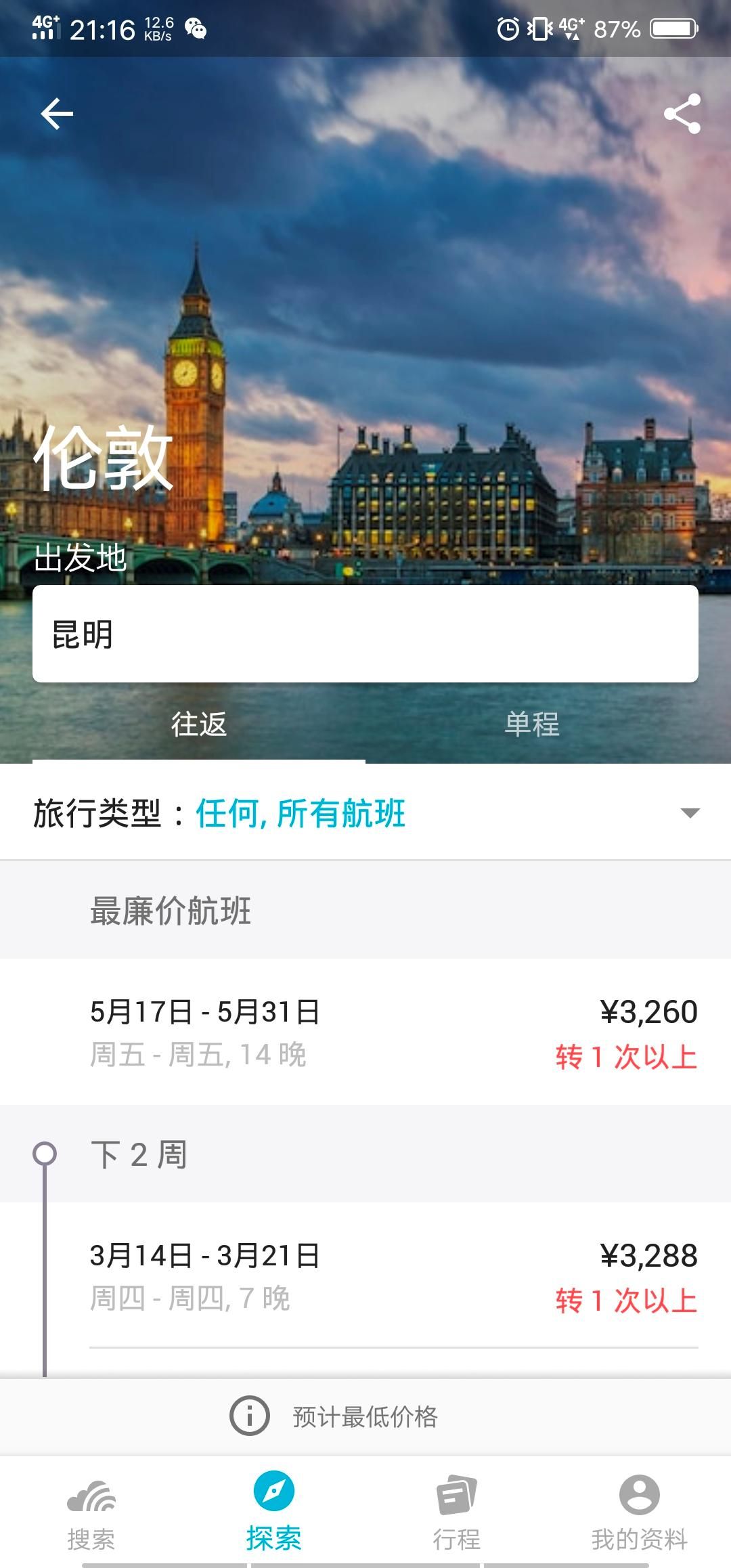Share this London destination
731x1568 pixels.
682,113
